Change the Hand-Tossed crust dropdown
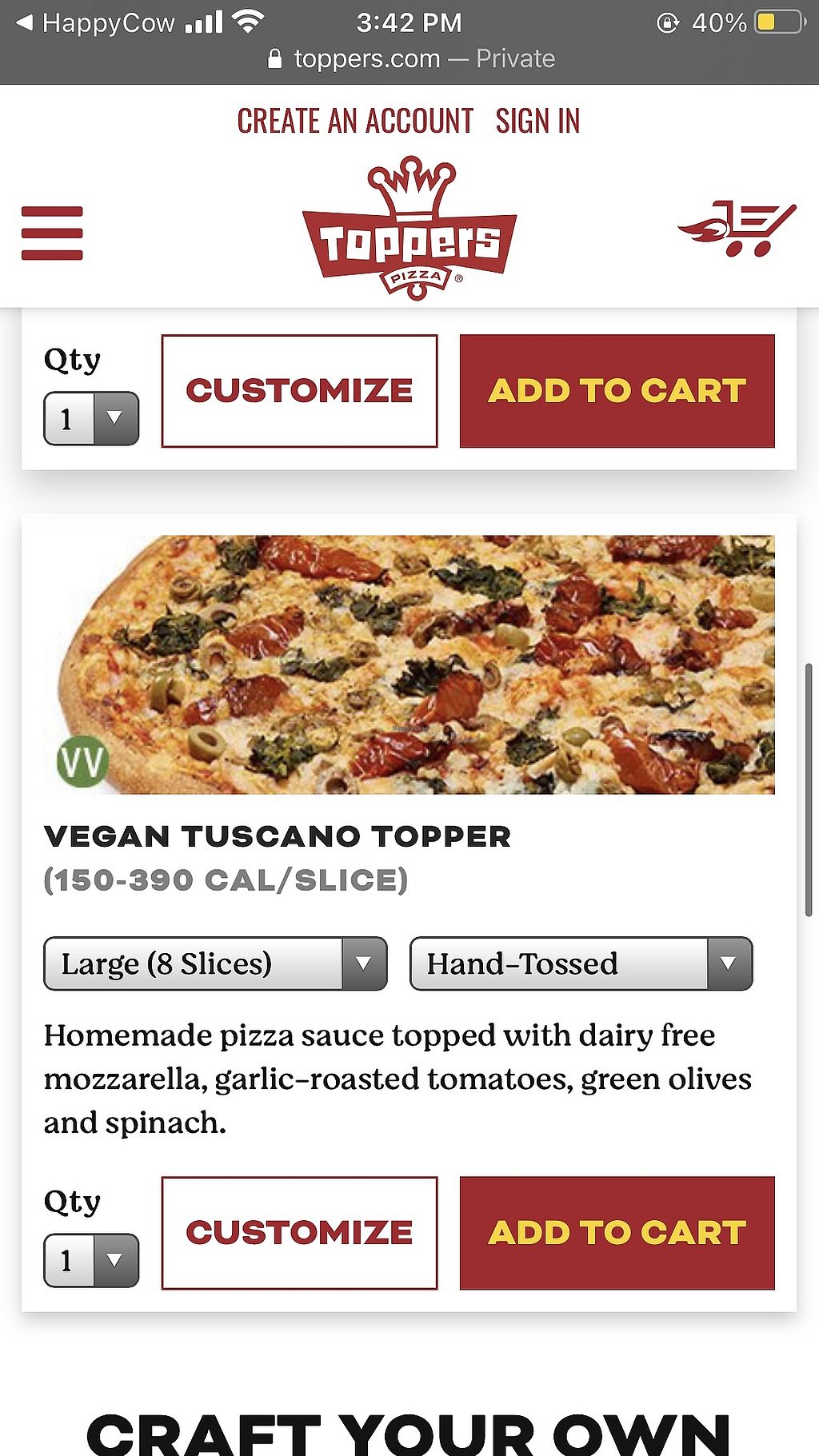 click(581, 963)
